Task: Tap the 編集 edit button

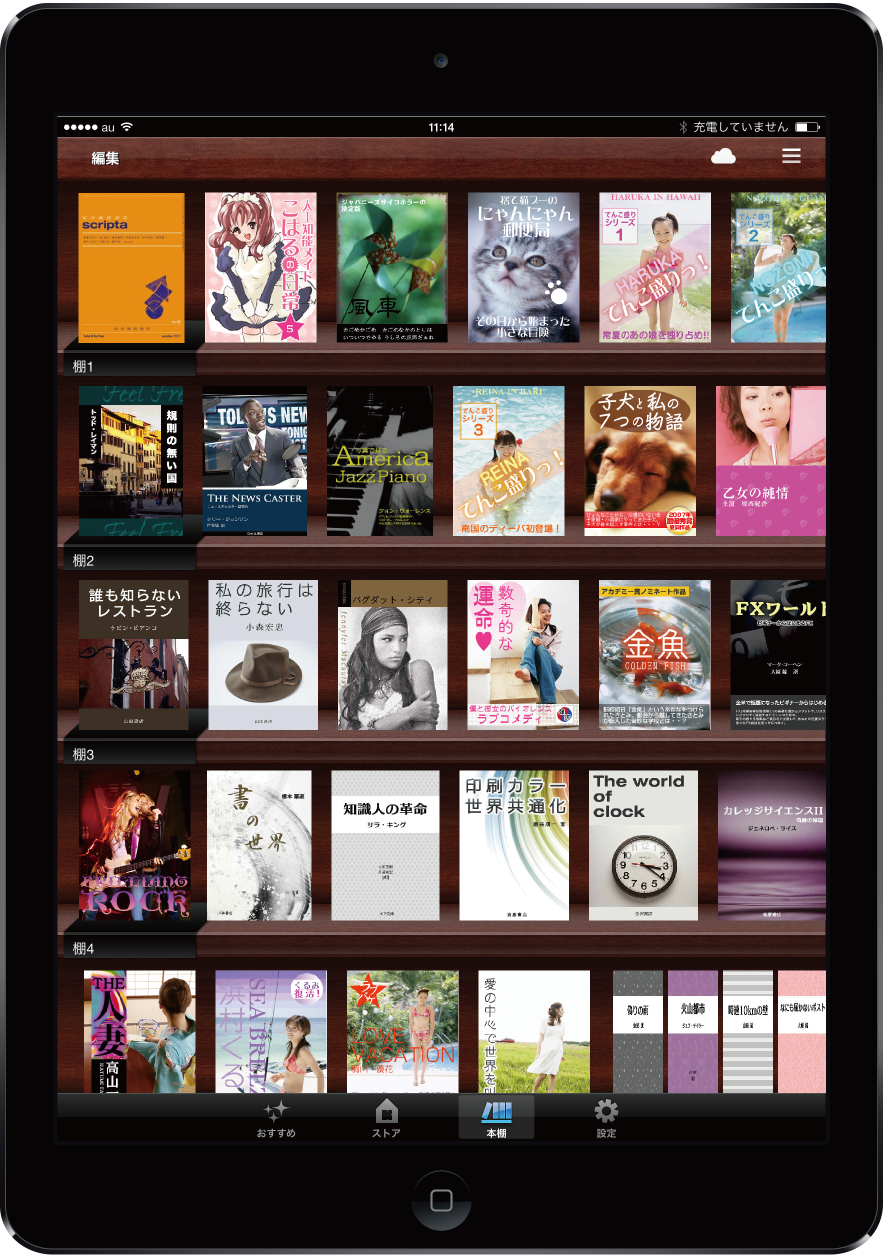Action: 105,158
